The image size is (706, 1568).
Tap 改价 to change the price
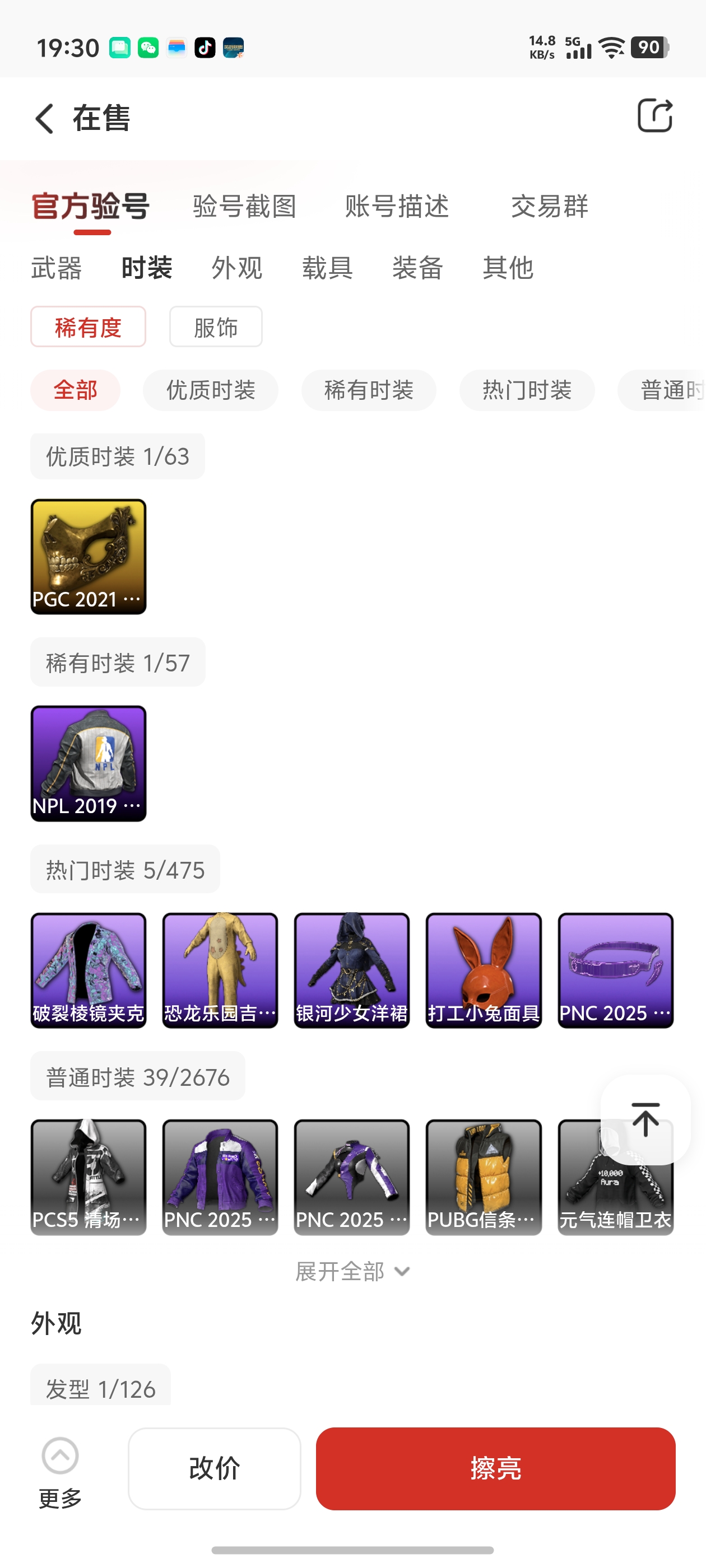pos(215,1468)
